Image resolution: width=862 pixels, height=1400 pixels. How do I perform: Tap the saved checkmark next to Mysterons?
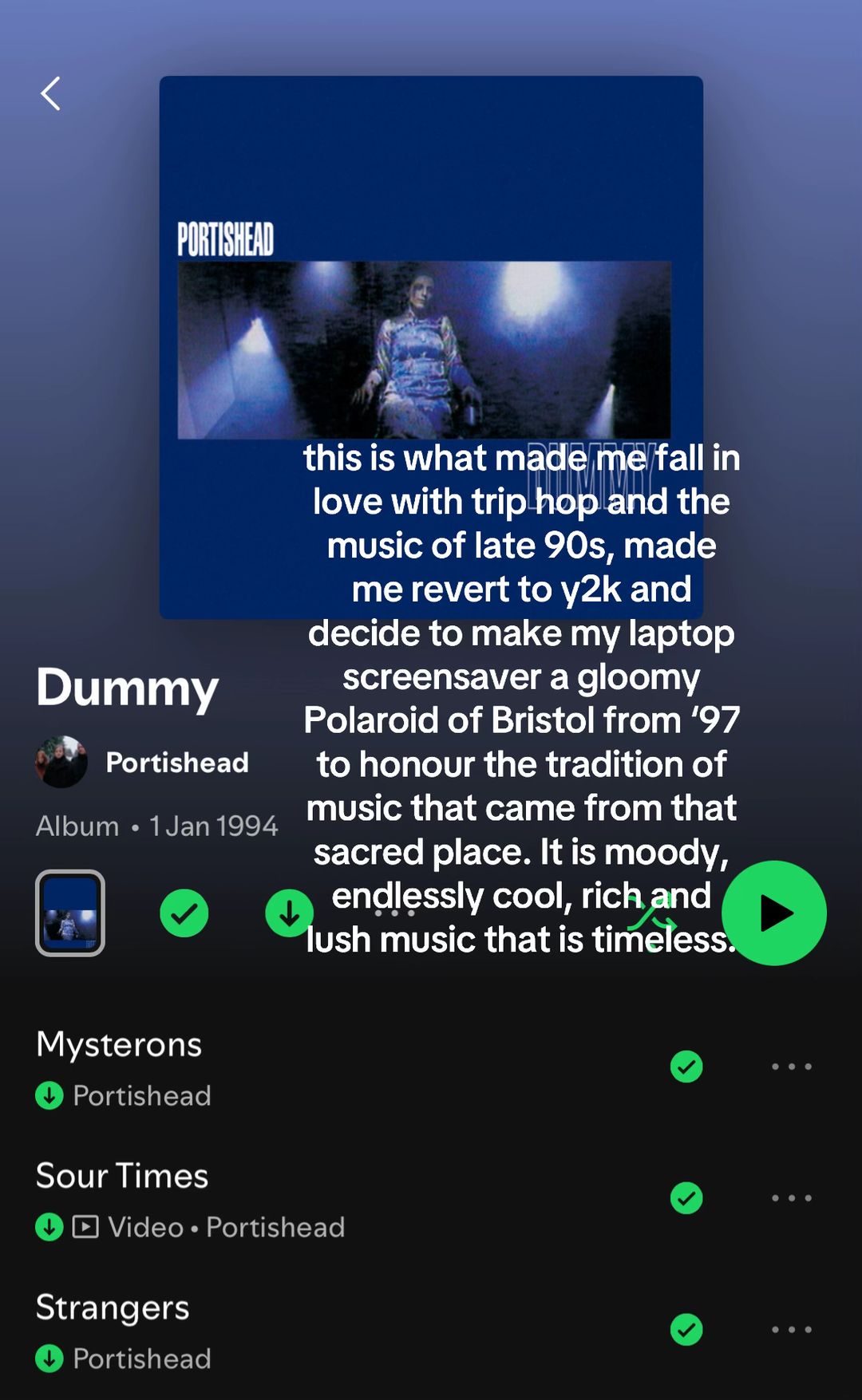click(x=686, y=1067)
